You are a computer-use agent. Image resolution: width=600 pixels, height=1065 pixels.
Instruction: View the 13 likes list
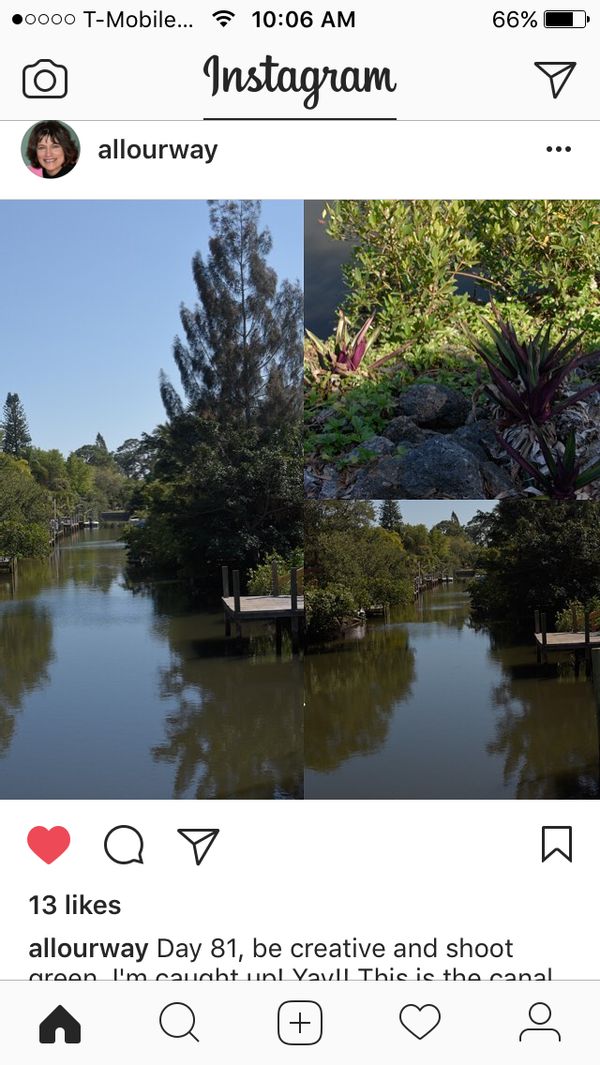[75, 905]
